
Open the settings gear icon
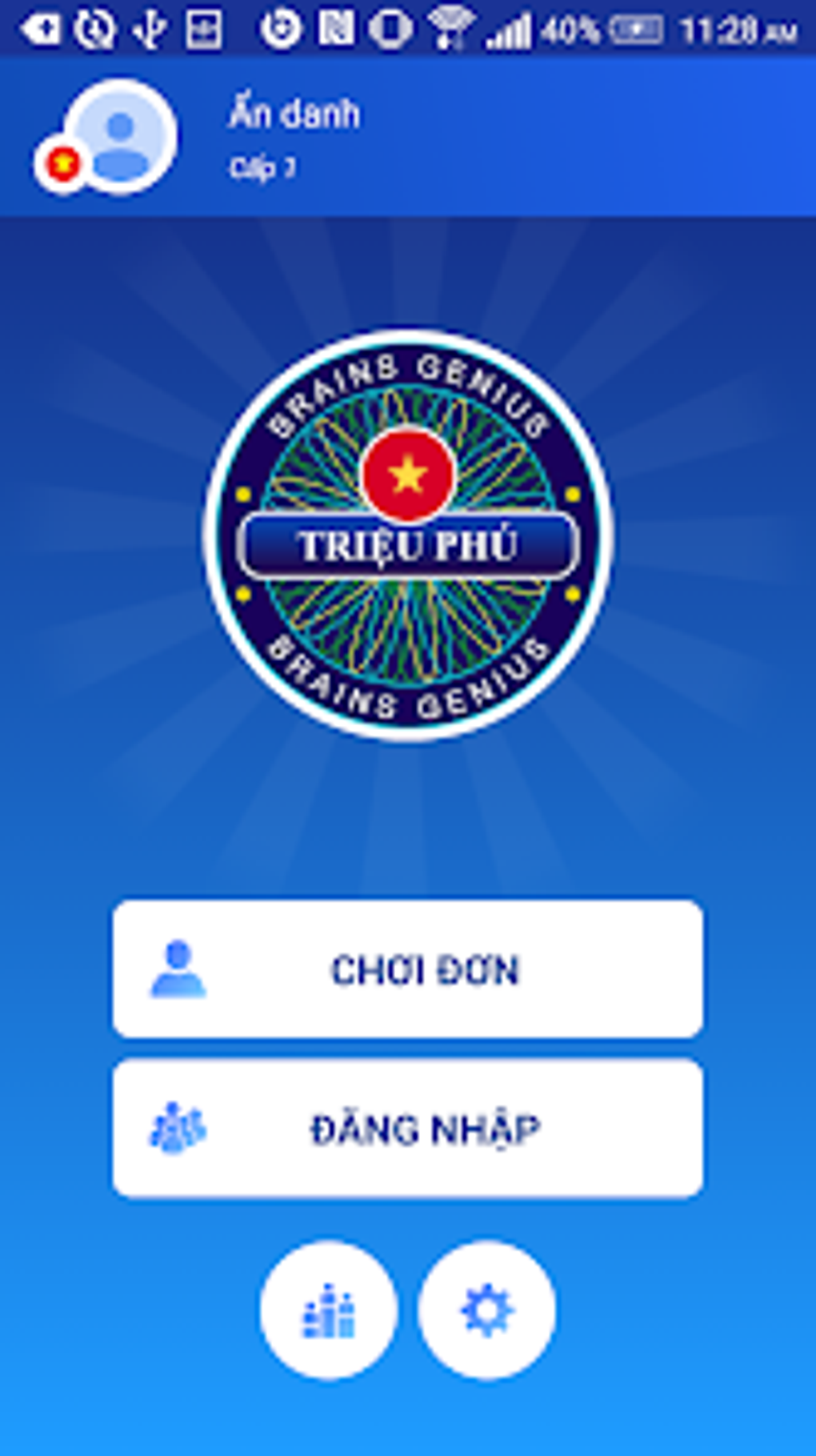click(486, 1310)
